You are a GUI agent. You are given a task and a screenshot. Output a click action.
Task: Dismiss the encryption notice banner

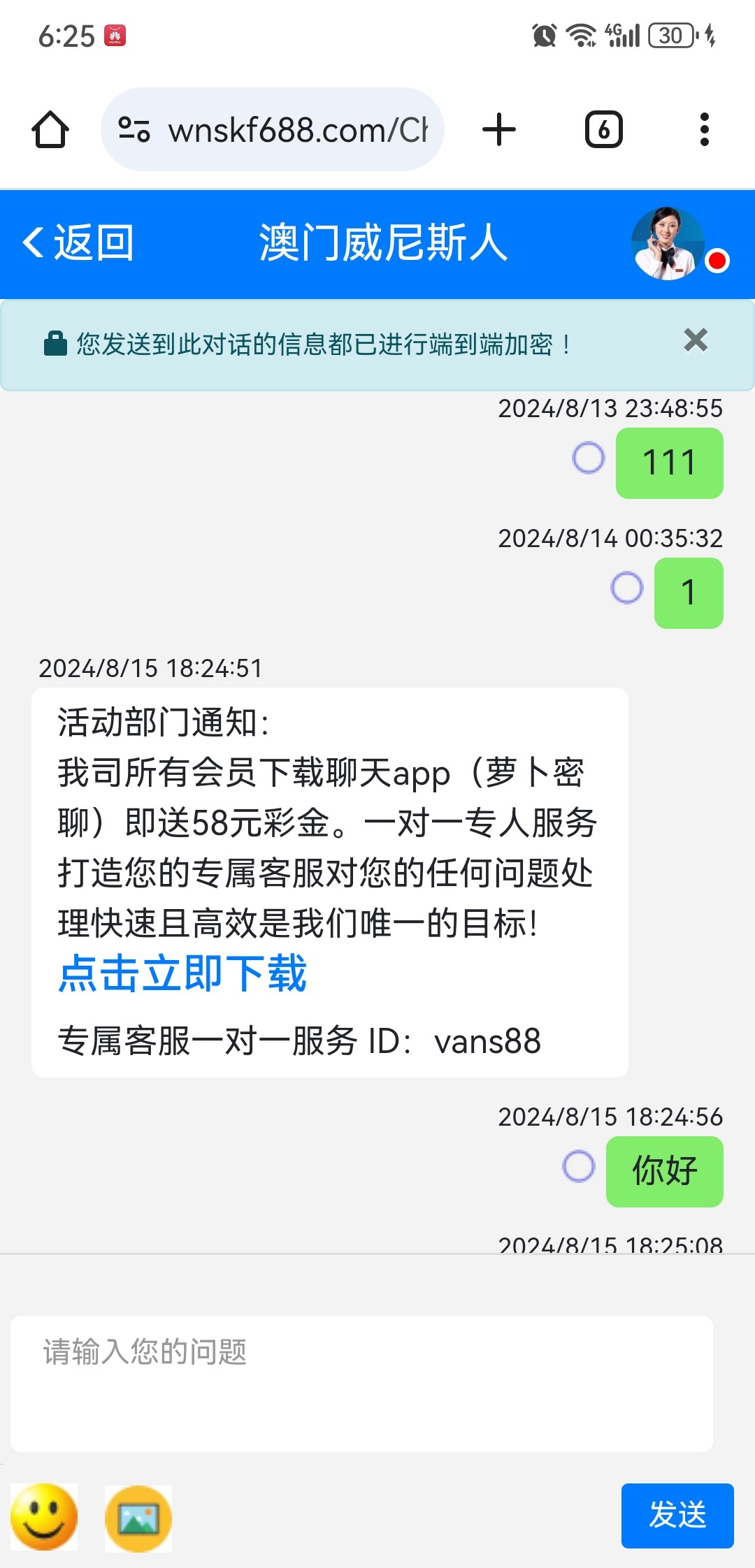click(x=696, y=341)
